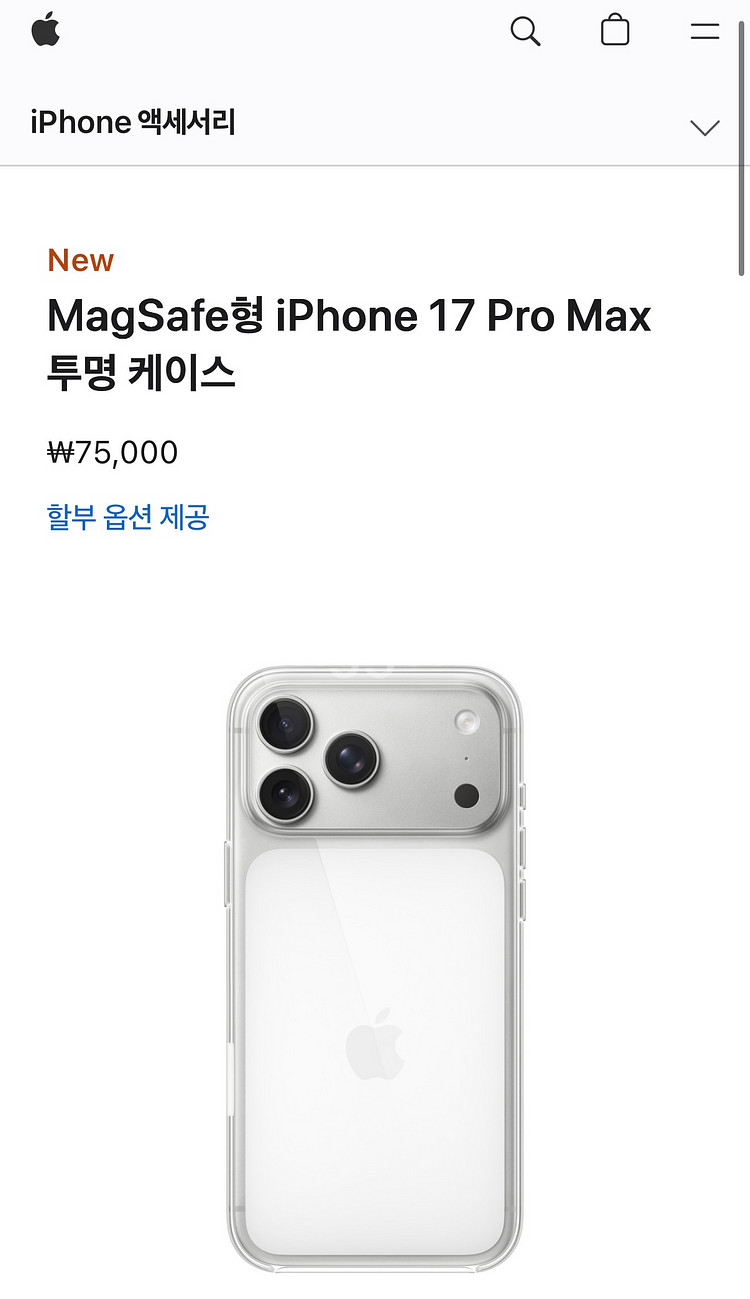Click the Apple logo in the header
The width and height of the screenshot is (750, 1299).
[46, 31]
